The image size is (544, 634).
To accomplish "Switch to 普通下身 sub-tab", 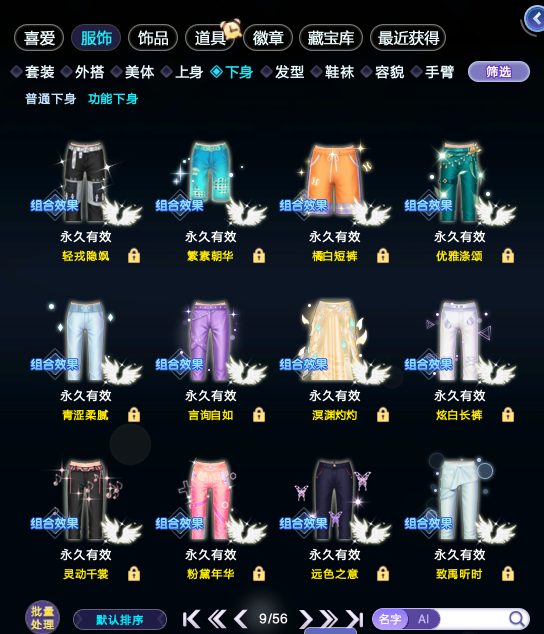I will coord(51,99).
